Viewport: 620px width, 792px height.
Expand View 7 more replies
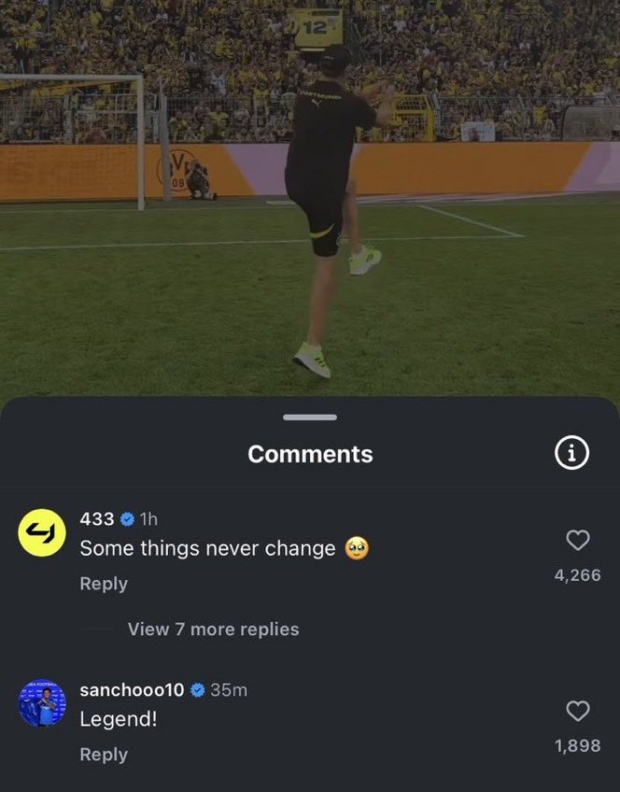click(x=213, y=629)
